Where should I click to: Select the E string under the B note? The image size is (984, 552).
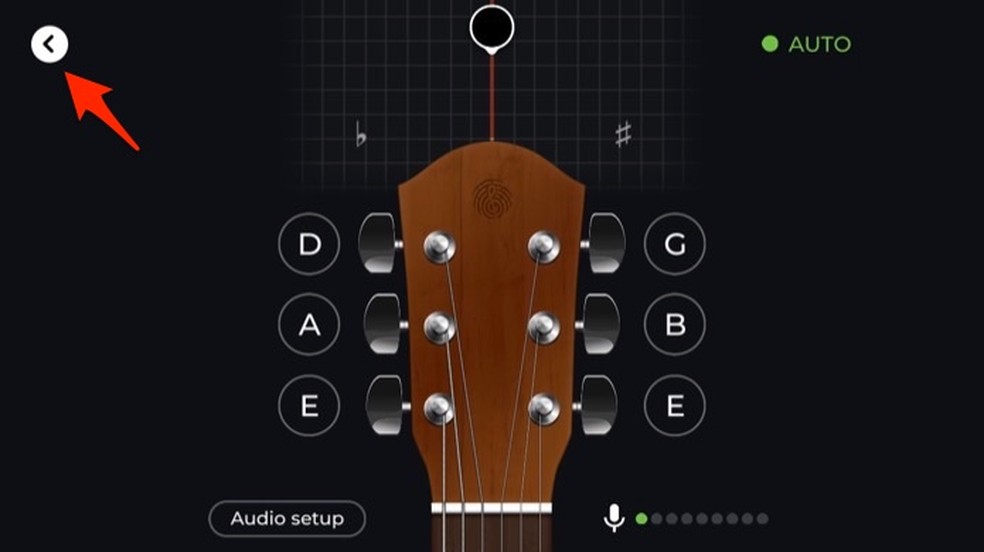675,406
